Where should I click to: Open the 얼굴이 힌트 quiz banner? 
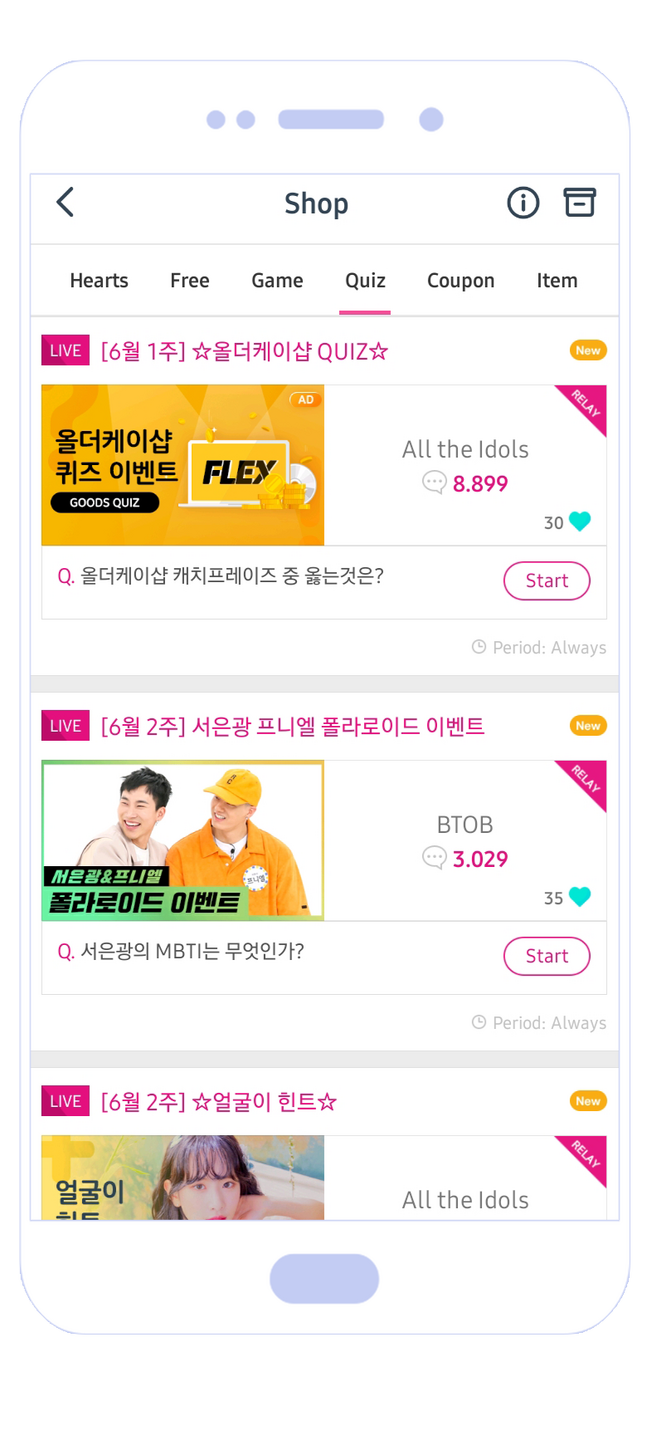coord(183,1177)
